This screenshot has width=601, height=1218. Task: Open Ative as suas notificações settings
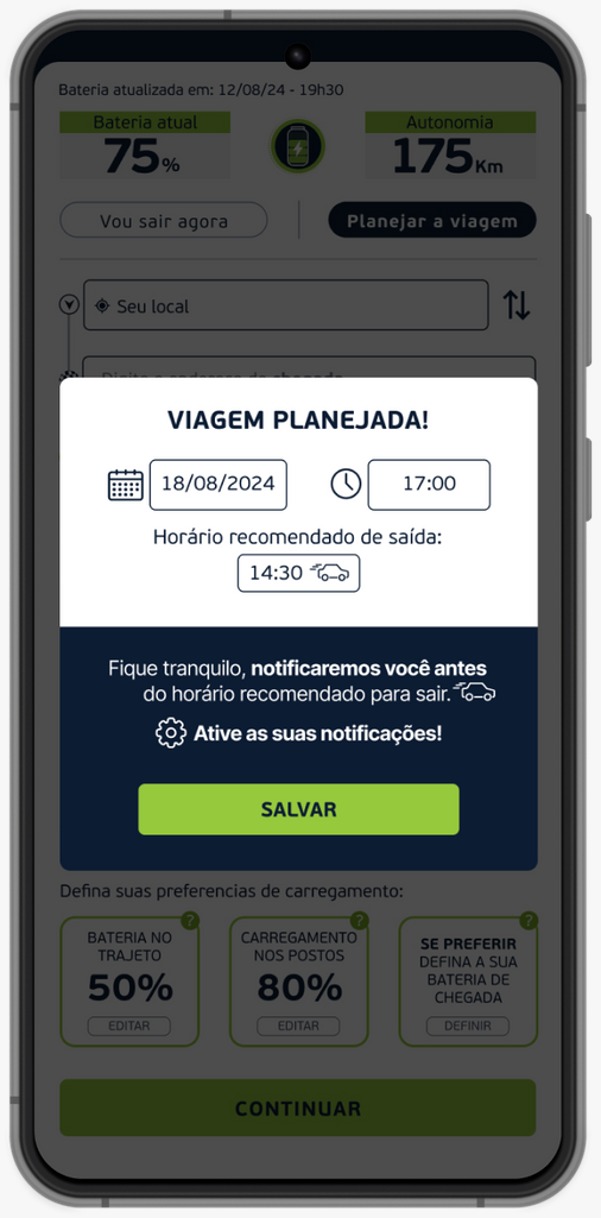(298, 733)
